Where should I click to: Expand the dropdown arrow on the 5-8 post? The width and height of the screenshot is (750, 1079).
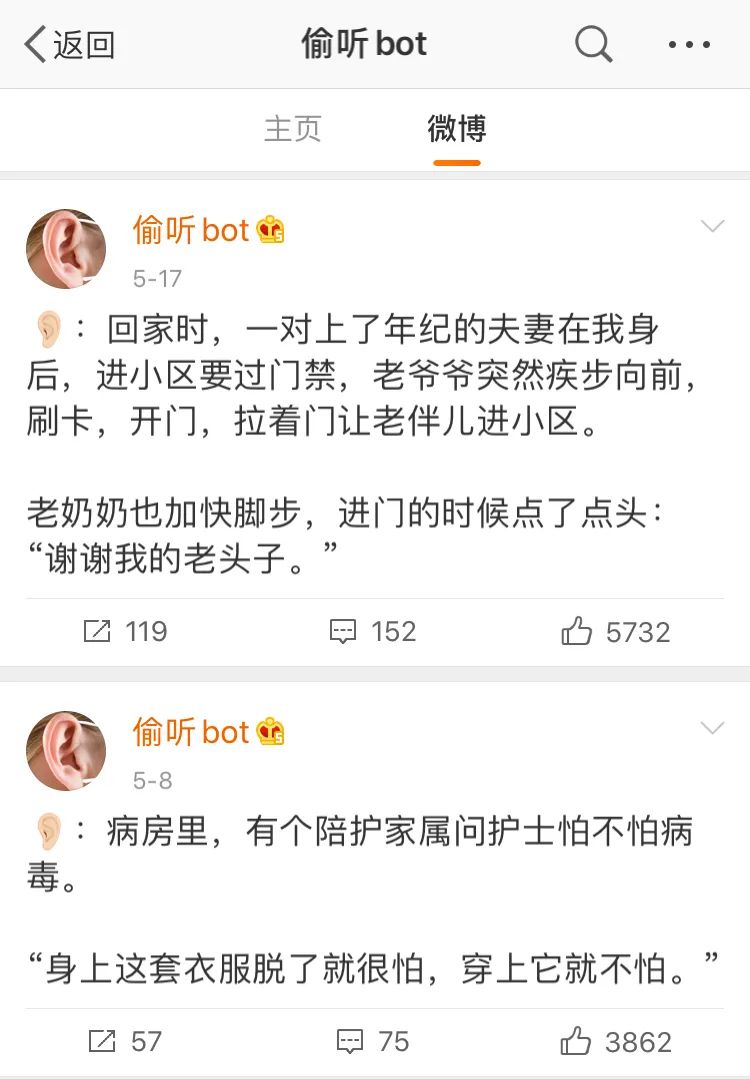click(x=712, y=728)
